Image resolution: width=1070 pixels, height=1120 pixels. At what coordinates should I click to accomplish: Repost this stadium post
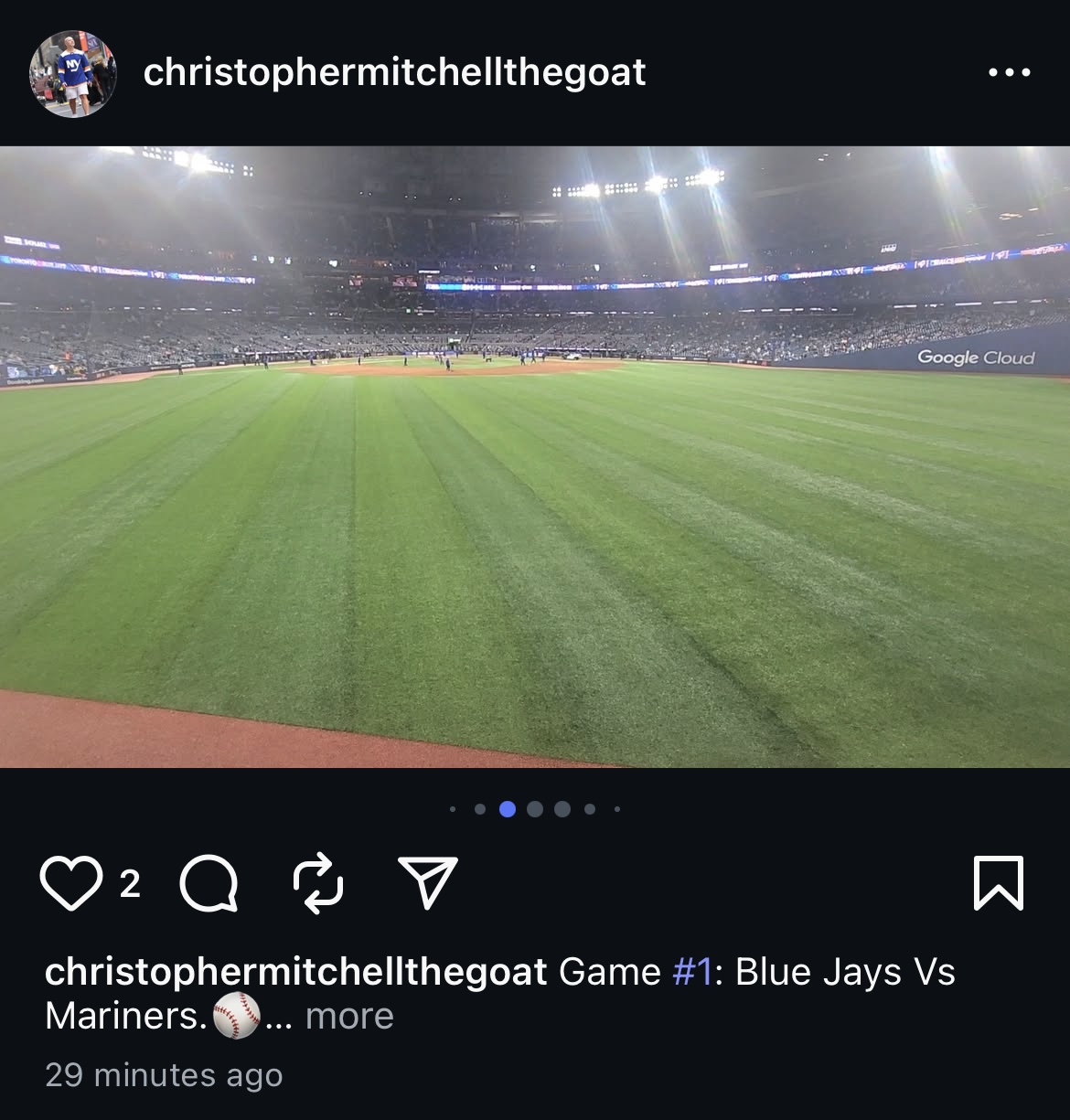317,884
